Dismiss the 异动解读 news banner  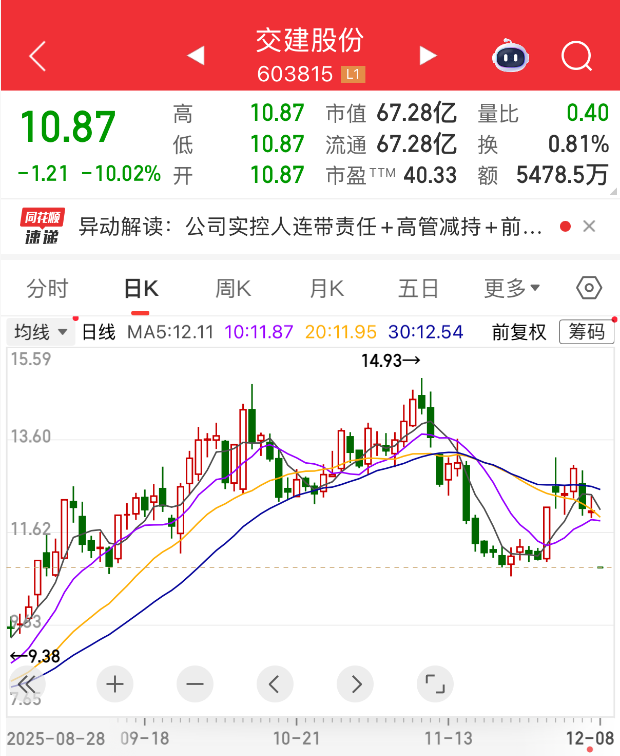590,227
